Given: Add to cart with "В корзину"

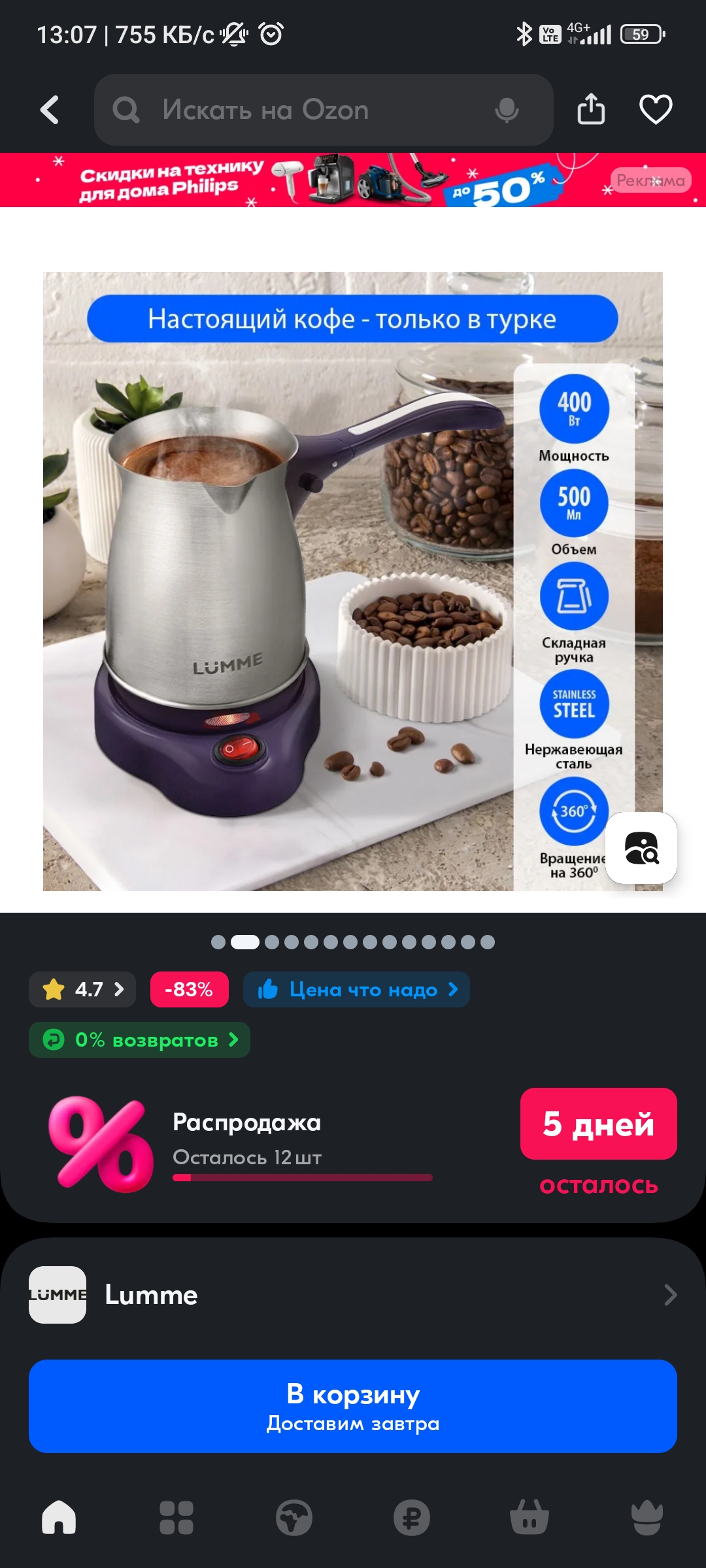Looking at the screenshot, I should [x=353, y=1407].
